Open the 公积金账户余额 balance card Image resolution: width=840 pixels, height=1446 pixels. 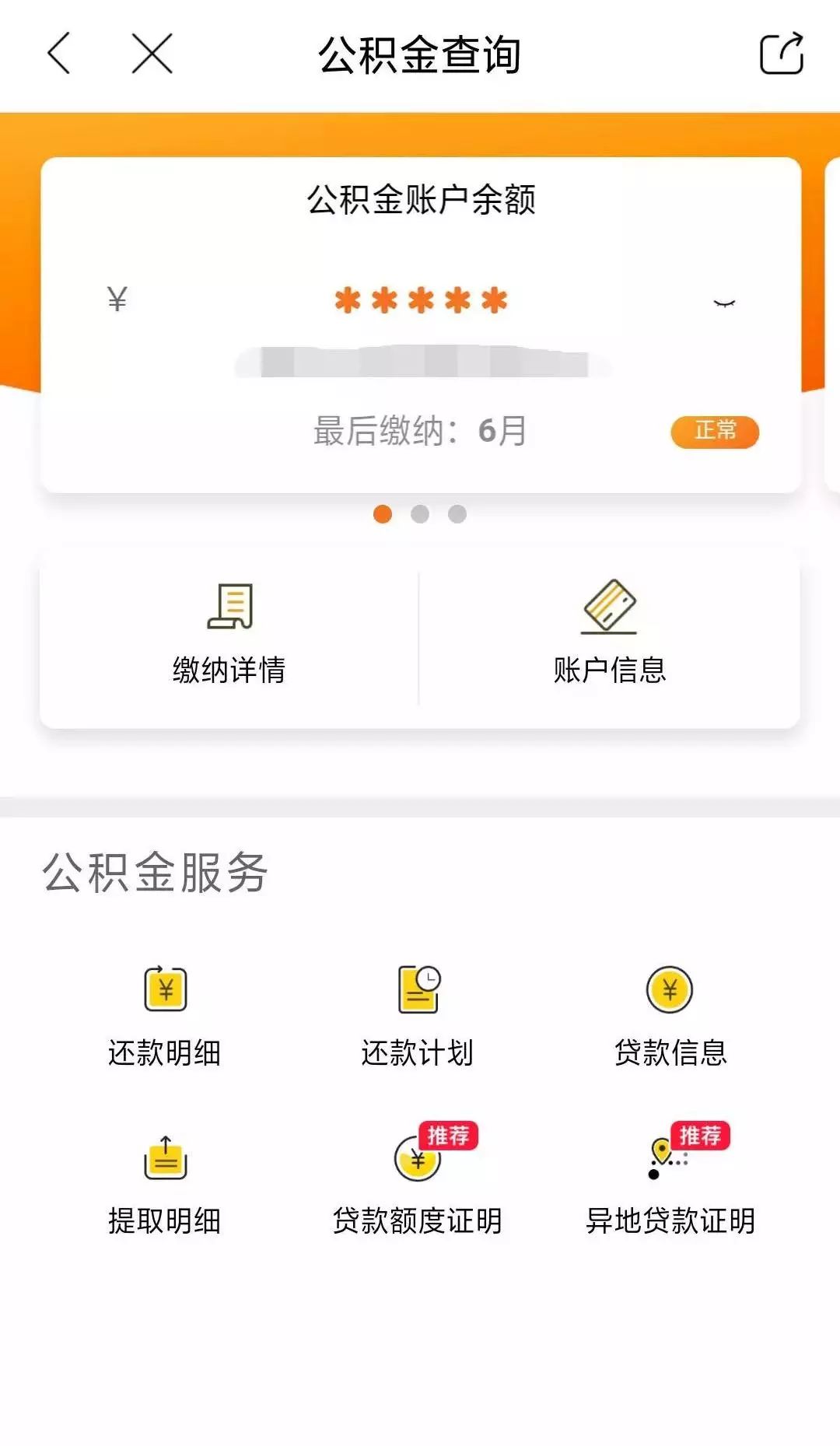click(420, 201)
